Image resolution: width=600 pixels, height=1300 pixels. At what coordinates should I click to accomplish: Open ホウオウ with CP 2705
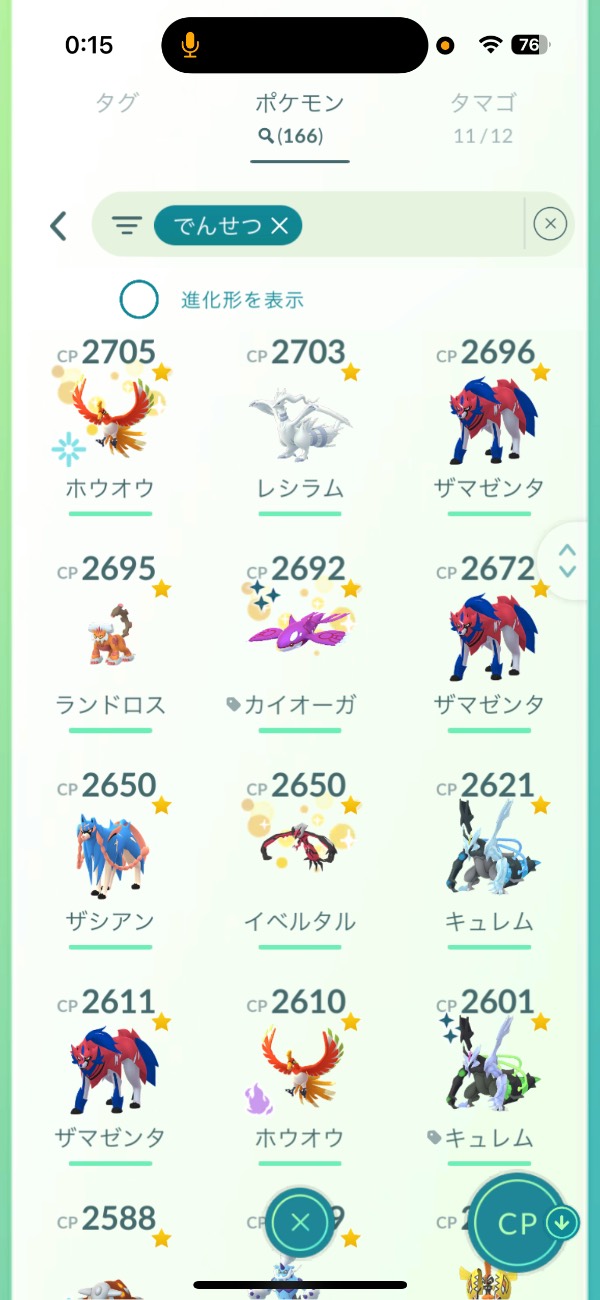click(110, 420)
